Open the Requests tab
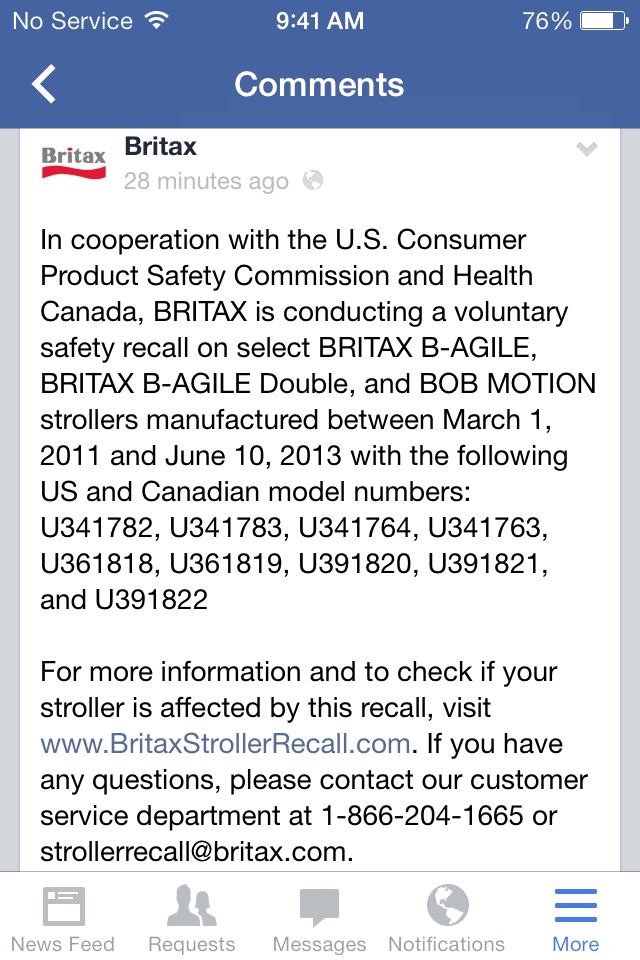The image size is (640, 960). 191,920
